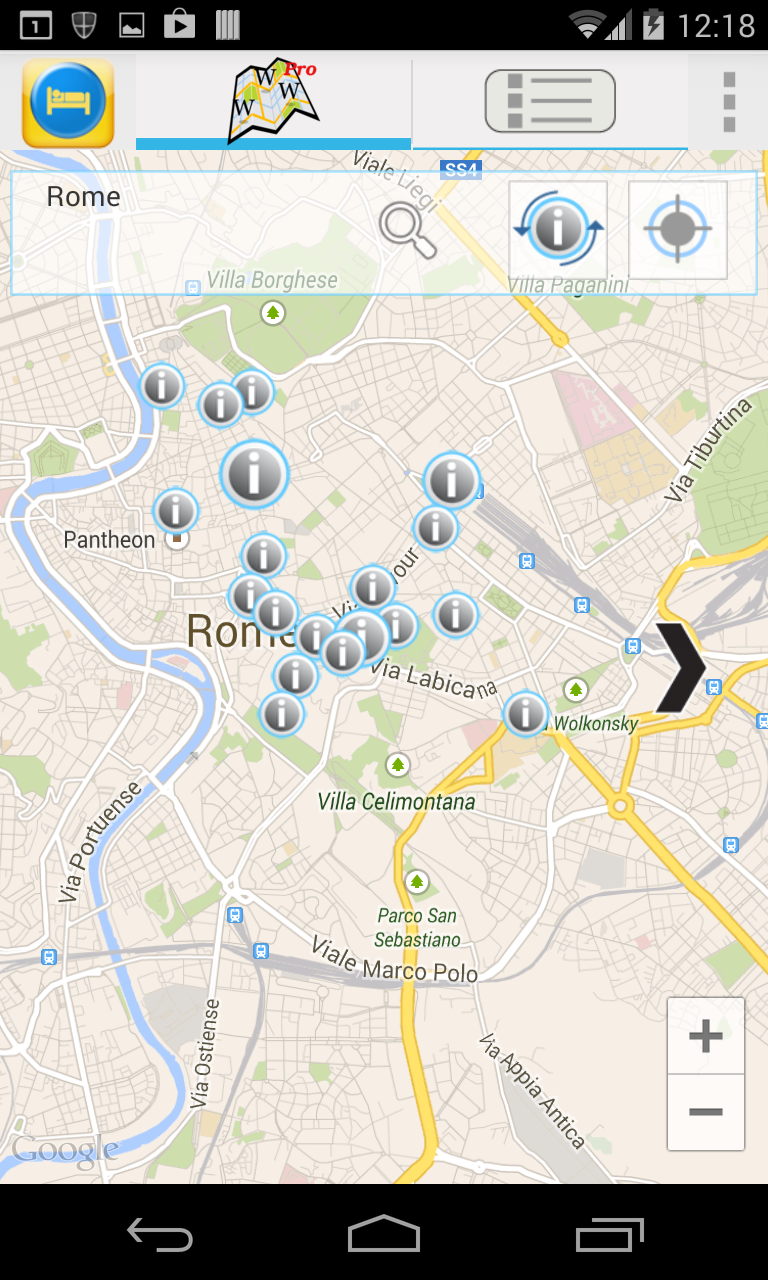Tap the black right arrow chevron
The width and height of the screenshot is (768, 1280).
pyautogui.click(x=681, y=668)
